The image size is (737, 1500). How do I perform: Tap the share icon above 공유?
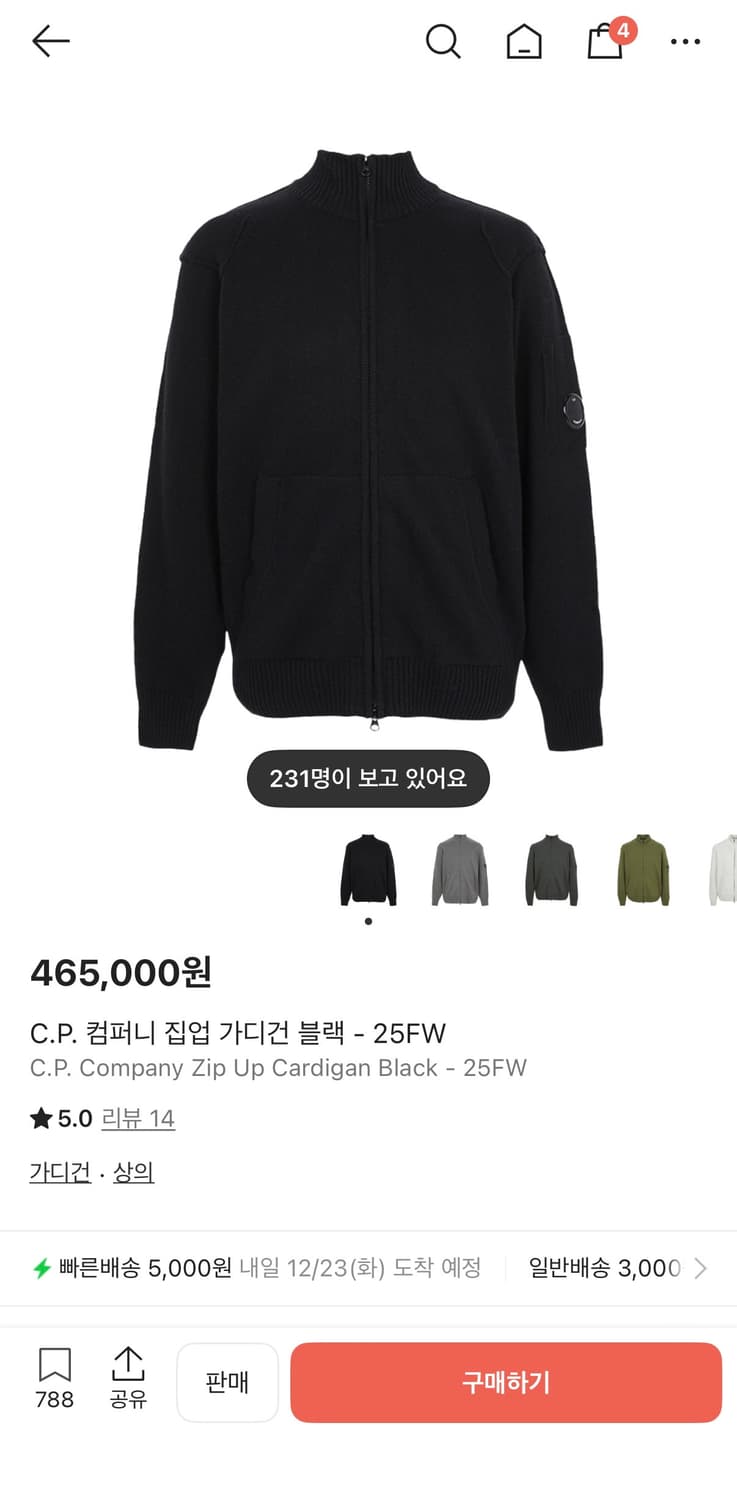click(129, 1365)
